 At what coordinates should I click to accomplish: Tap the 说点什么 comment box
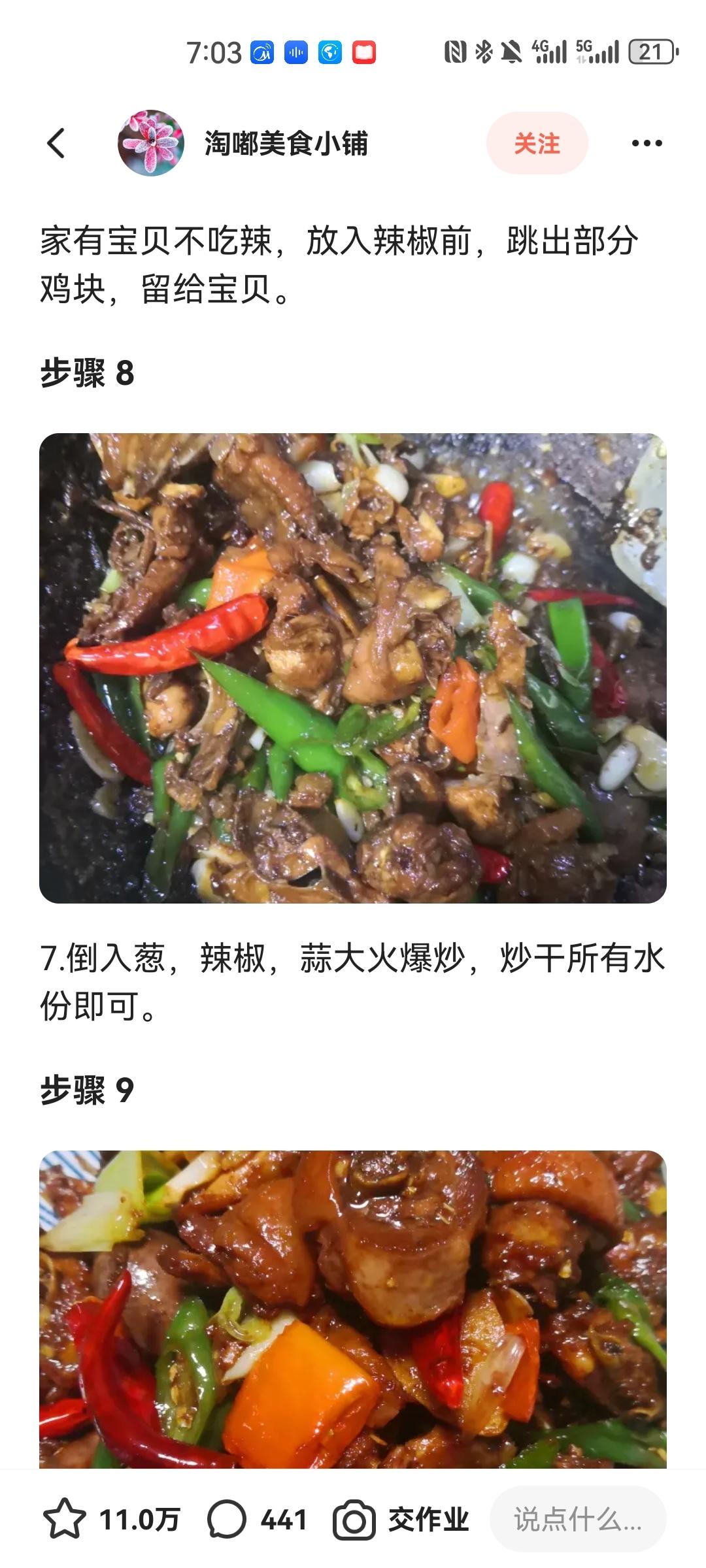pos(578,1520)
